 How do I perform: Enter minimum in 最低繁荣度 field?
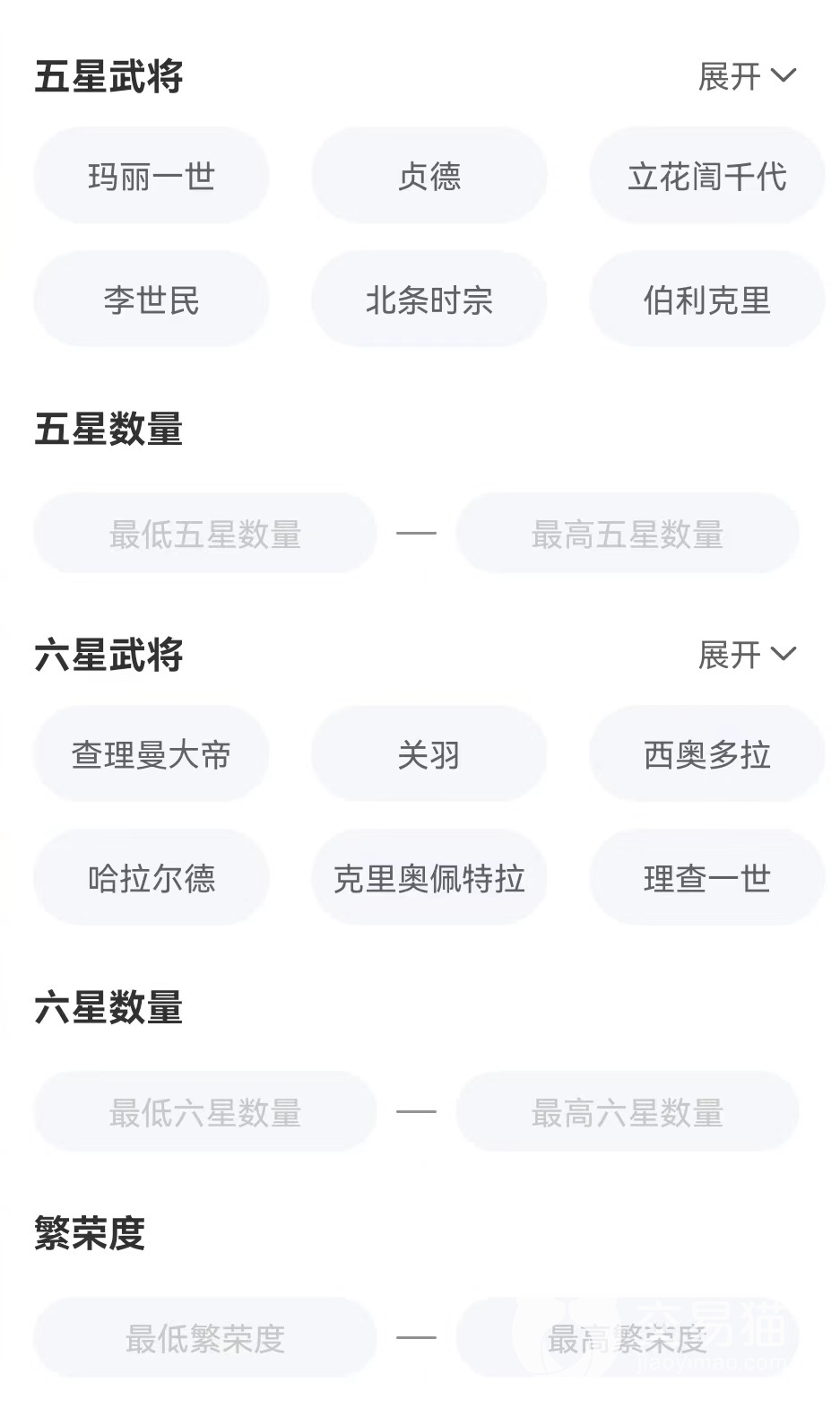click(x=204, y=1338)
